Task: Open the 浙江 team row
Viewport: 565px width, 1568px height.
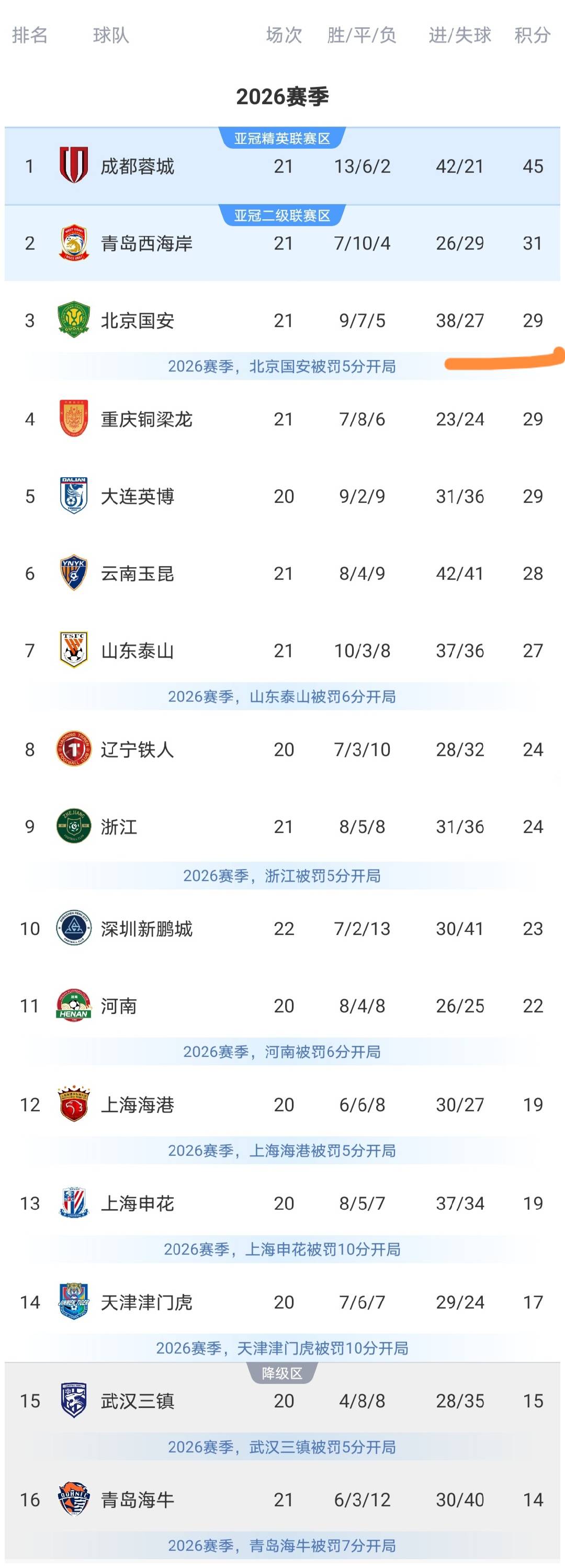Action: [282, 827]
